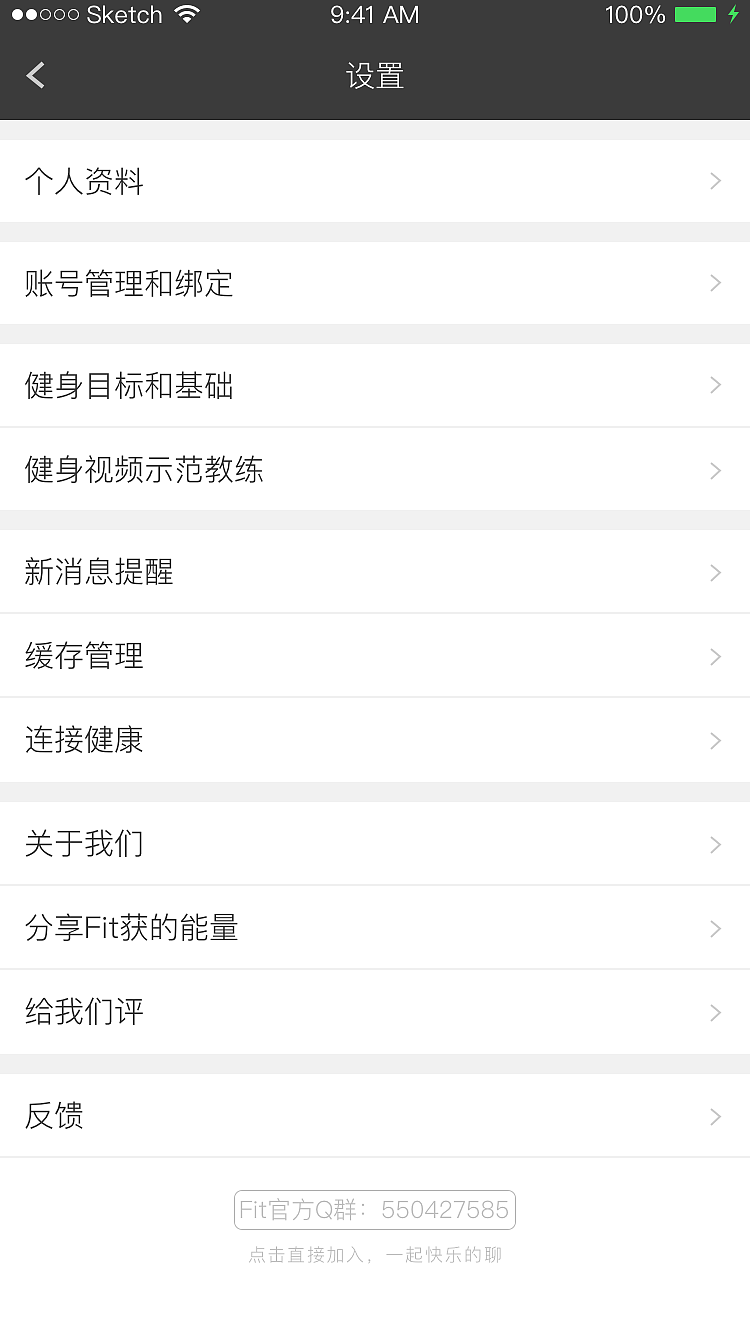Expand 反馈 via its chevron arrow
Image resolution: width=750 pixels, height=1334 pixels.
pos(715,1116)
